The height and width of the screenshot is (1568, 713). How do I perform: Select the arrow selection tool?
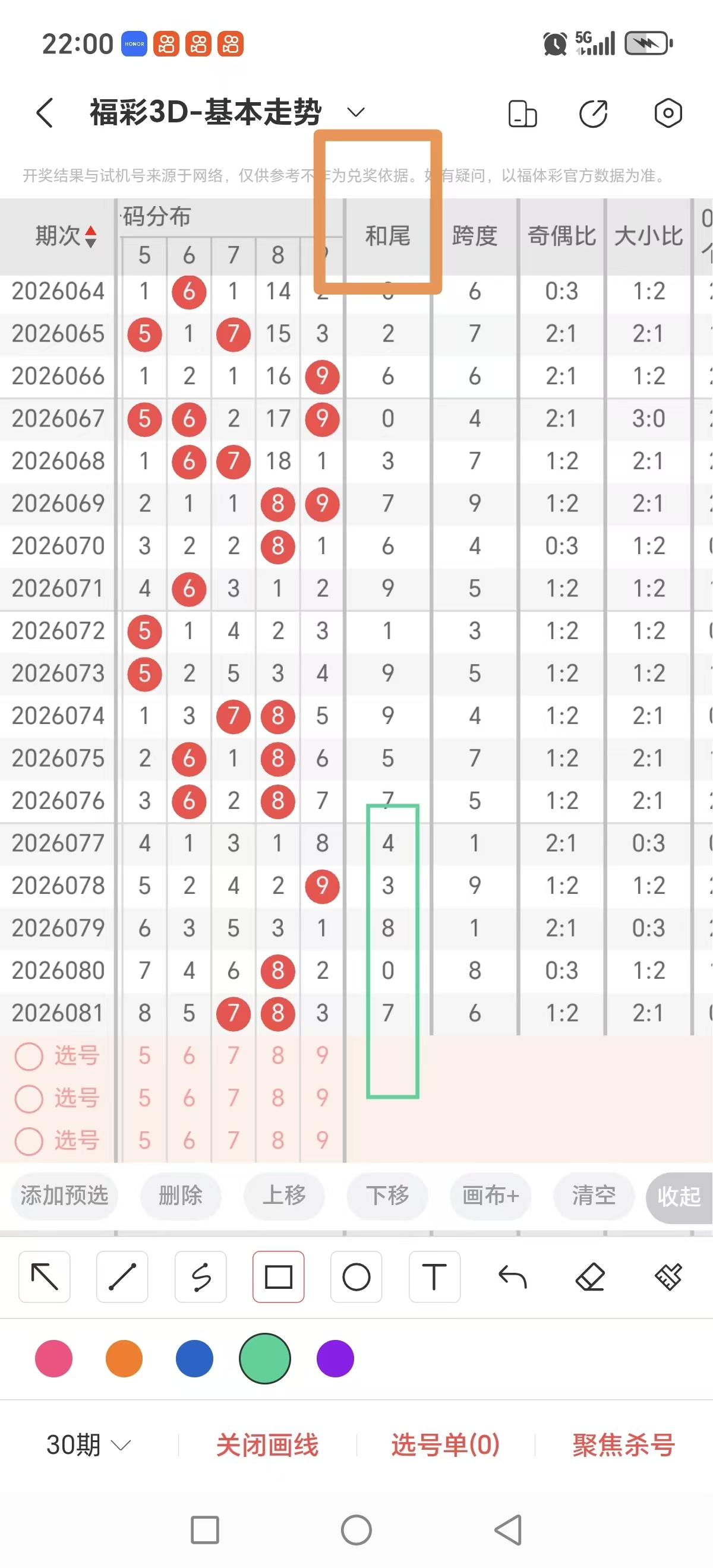tap(44, 1277)
